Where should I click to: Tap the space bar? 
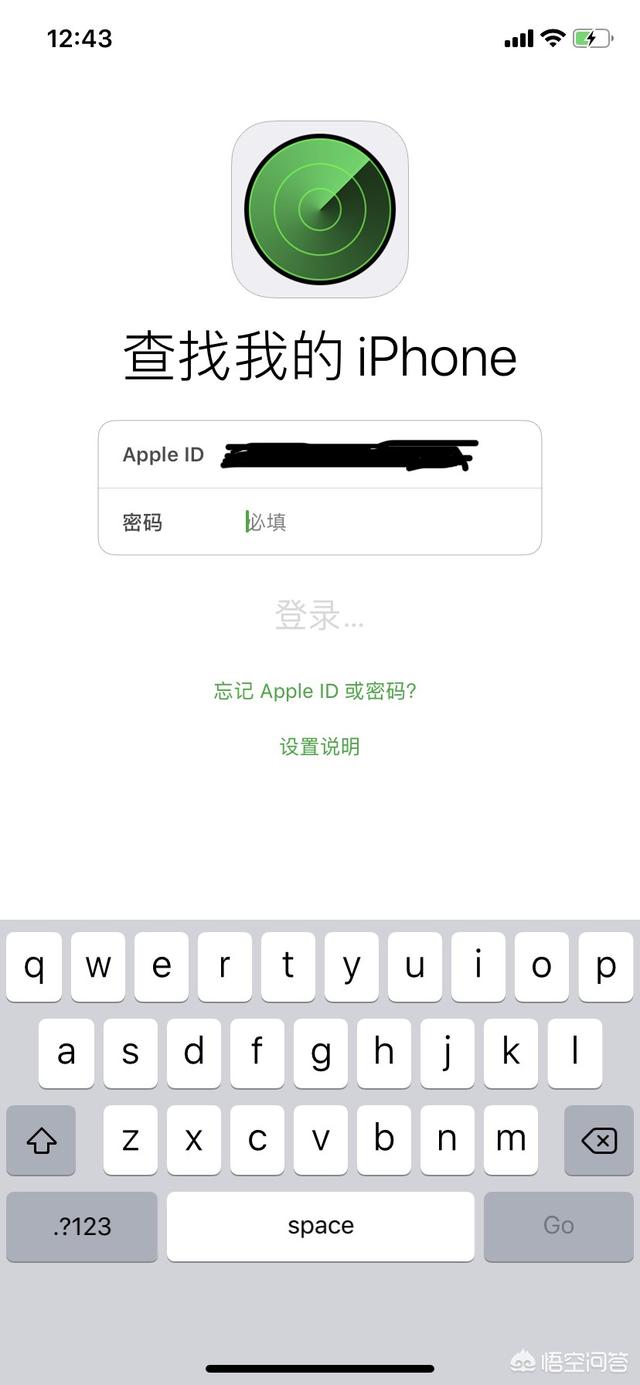point(320,1226)
